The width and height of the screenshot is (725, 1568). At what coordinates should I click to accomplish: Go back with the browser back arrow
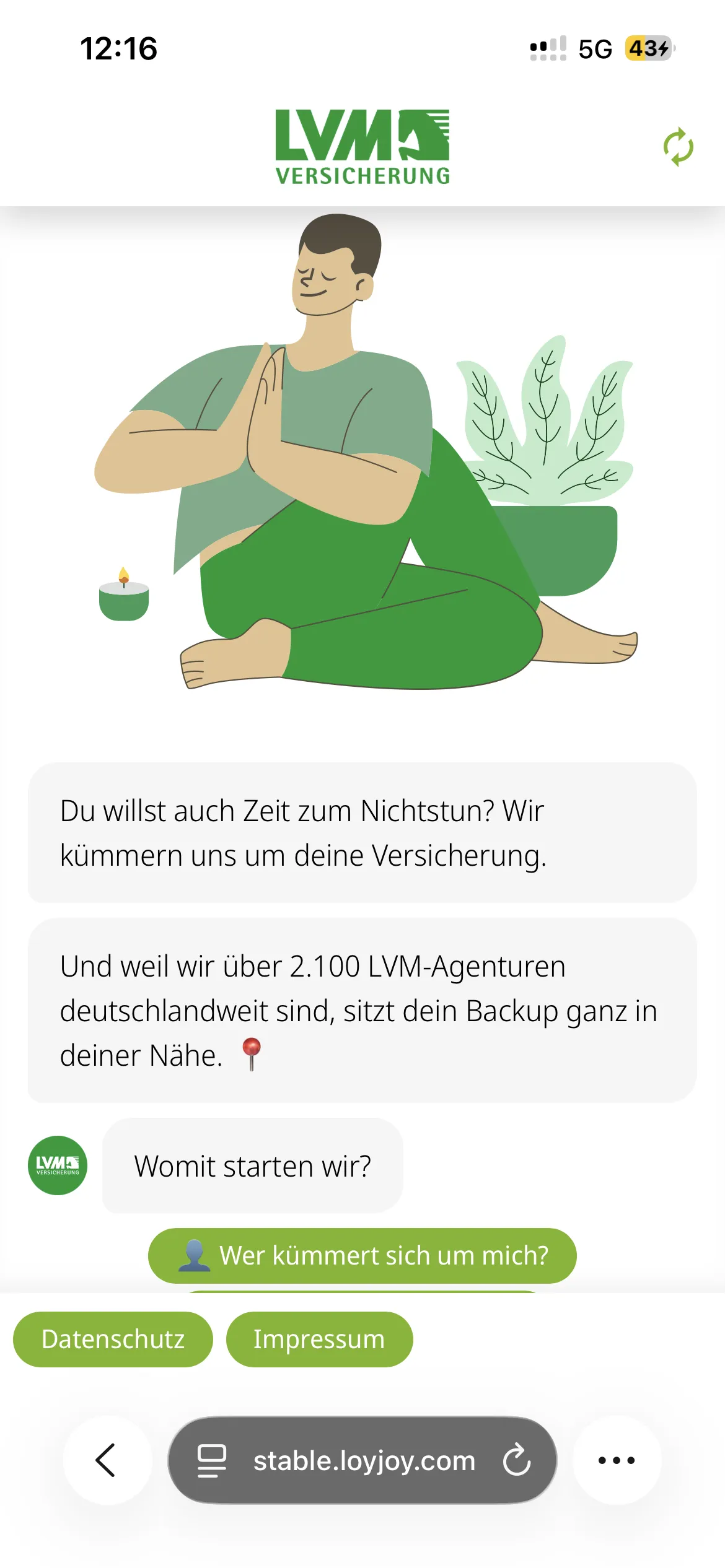tap(107, 1460)
